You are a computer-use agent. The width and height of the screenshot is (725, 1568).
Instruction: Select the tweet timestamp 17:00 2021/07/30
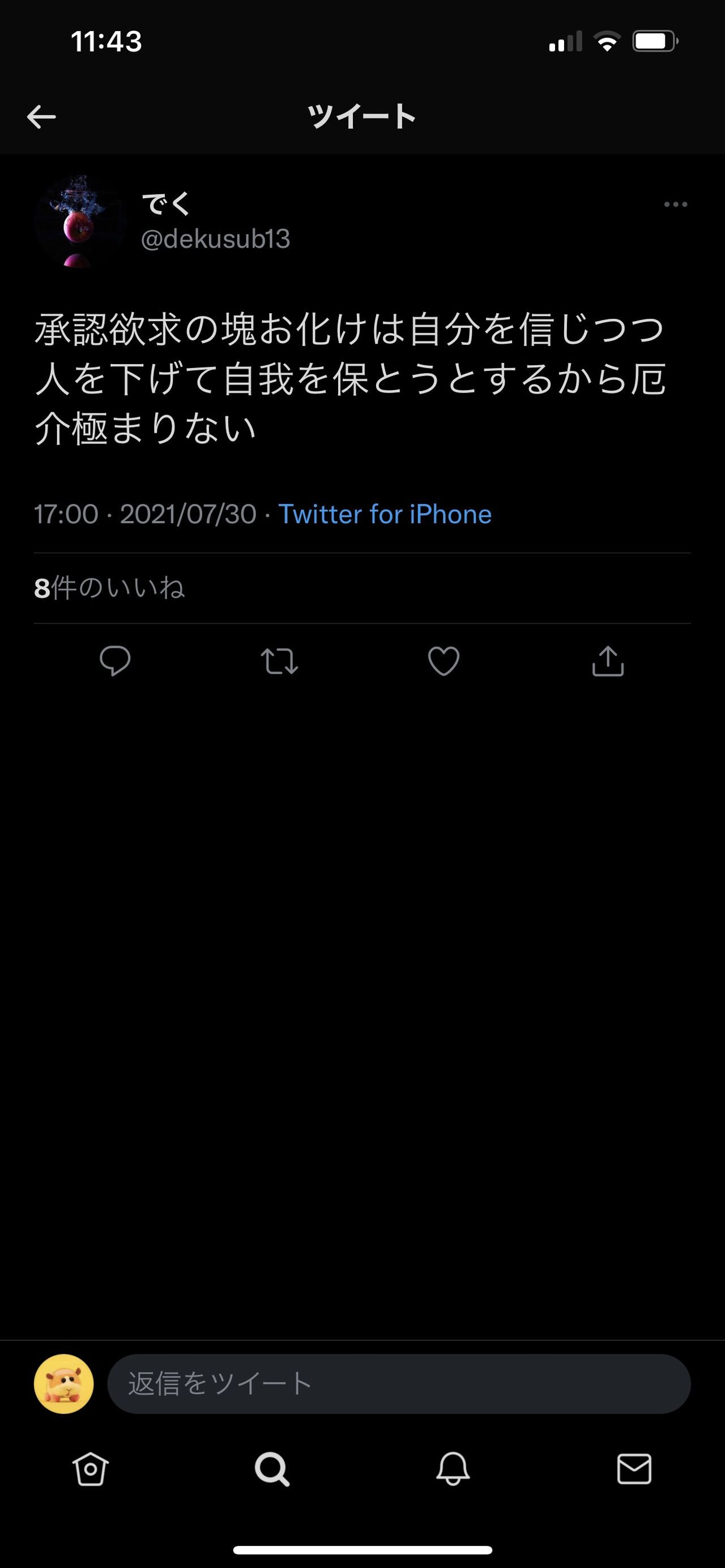(x=146, y=514)
